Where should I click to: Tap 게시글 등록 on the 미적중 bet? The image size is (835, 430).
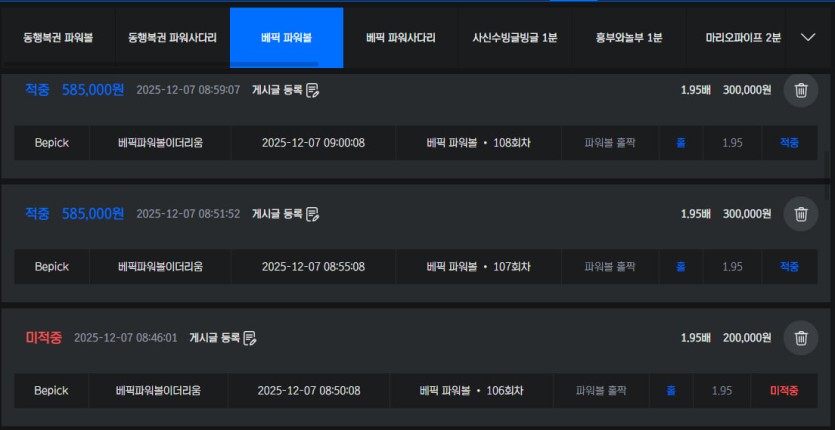[x=223, y=337]
